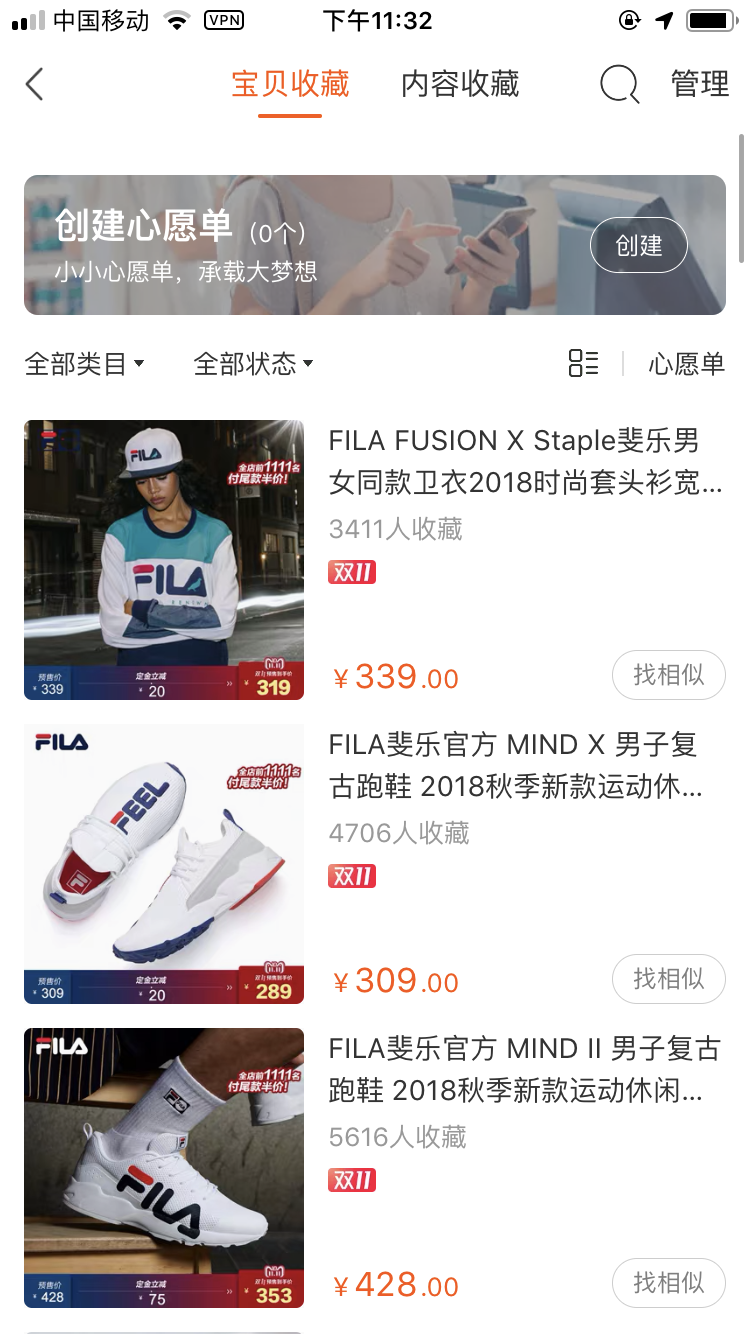Open search in favorites

[619, 84]
